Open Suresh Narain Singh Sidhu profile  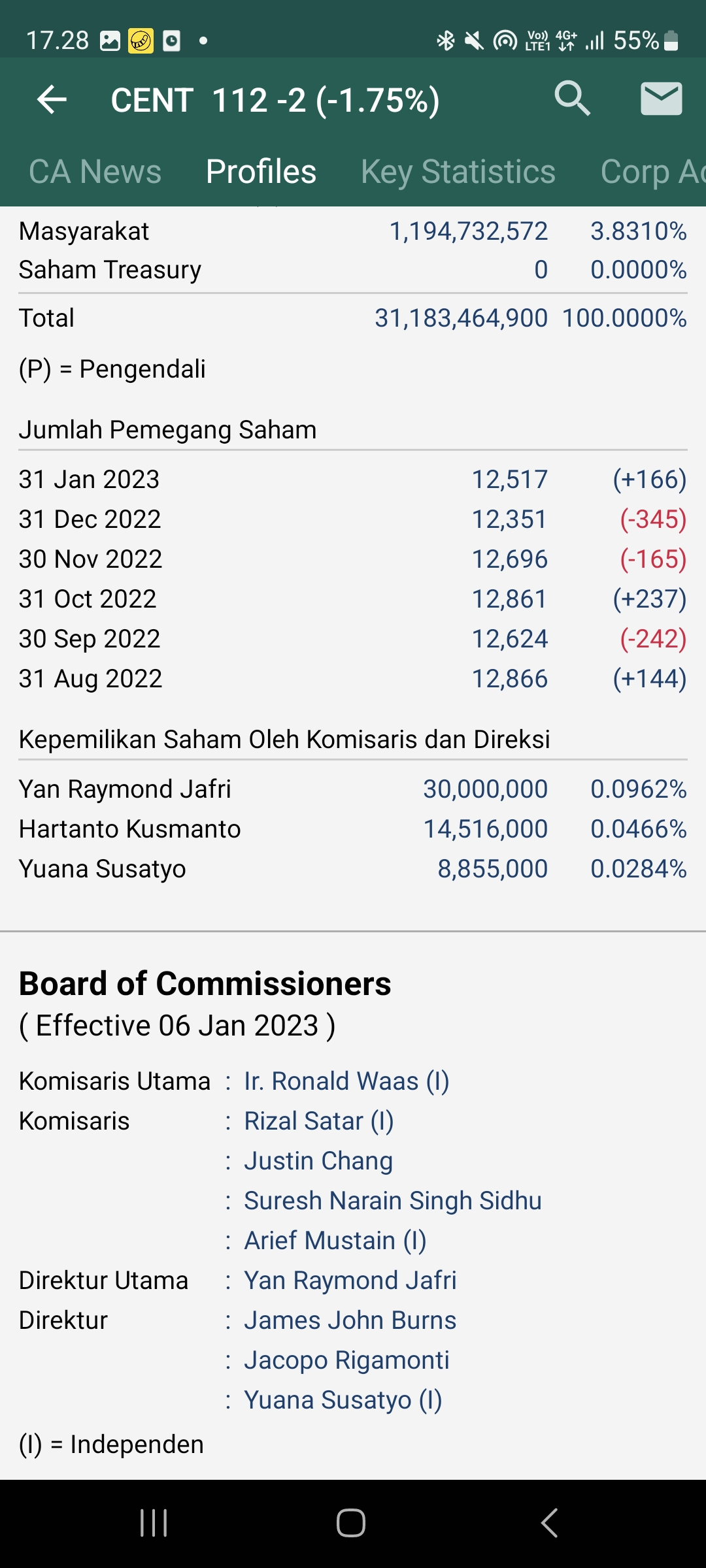click(x=393, y=1201)
